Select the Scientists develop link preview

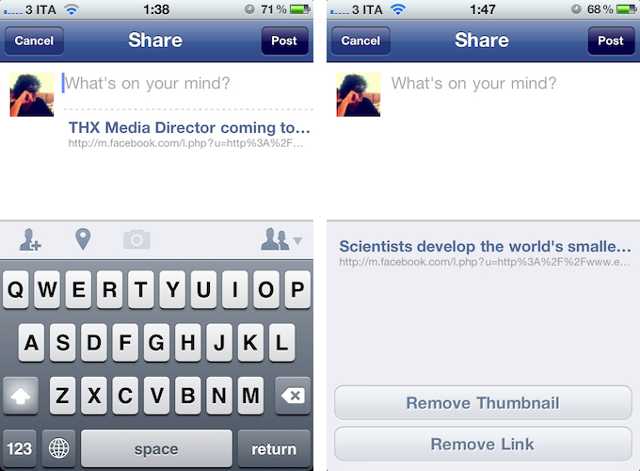(485, 246)
